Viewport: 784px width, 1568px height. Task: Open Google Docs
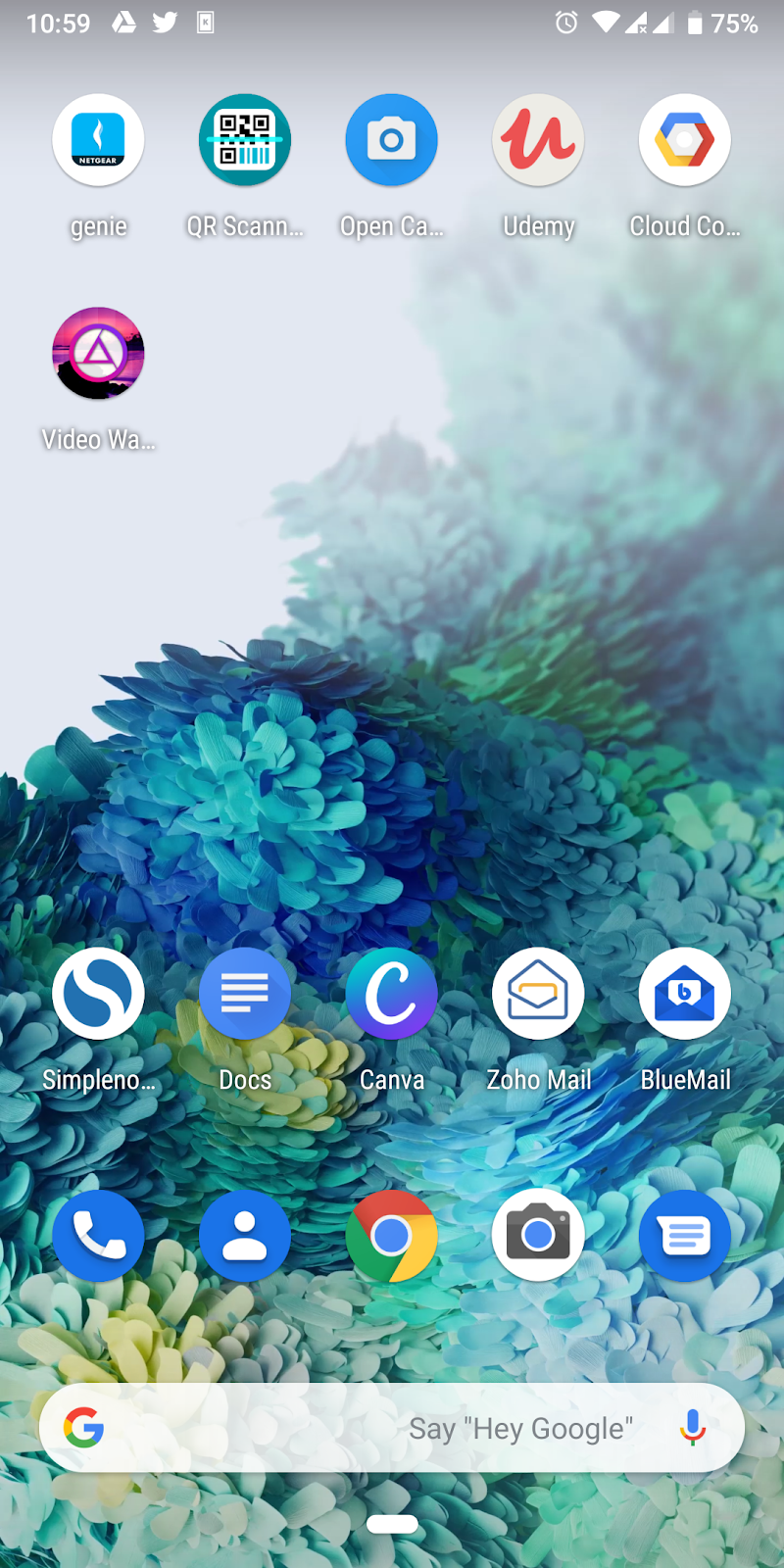click(245, 994)
